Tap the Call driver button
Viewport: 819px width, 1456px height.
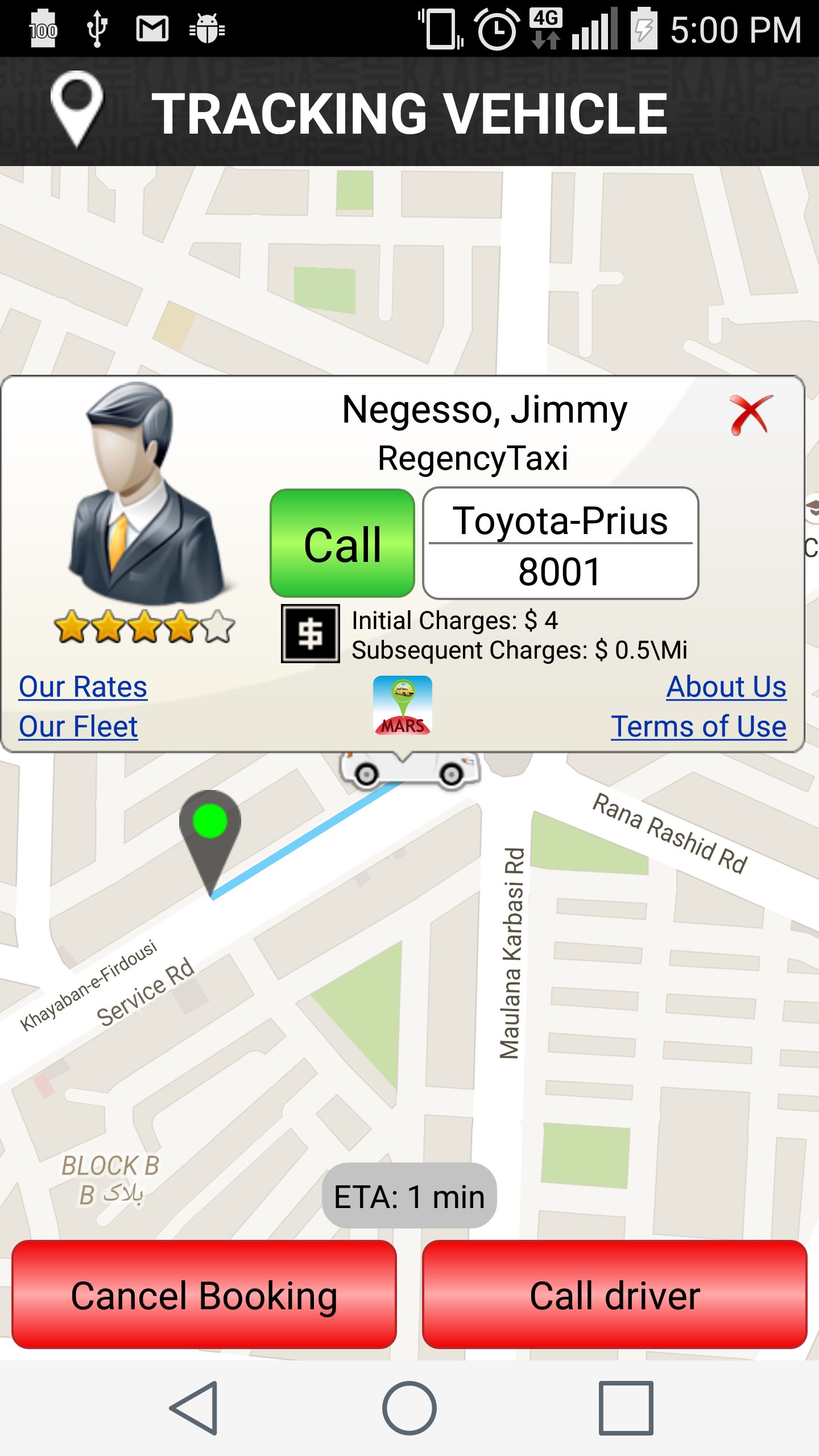tap(614, 1294)
